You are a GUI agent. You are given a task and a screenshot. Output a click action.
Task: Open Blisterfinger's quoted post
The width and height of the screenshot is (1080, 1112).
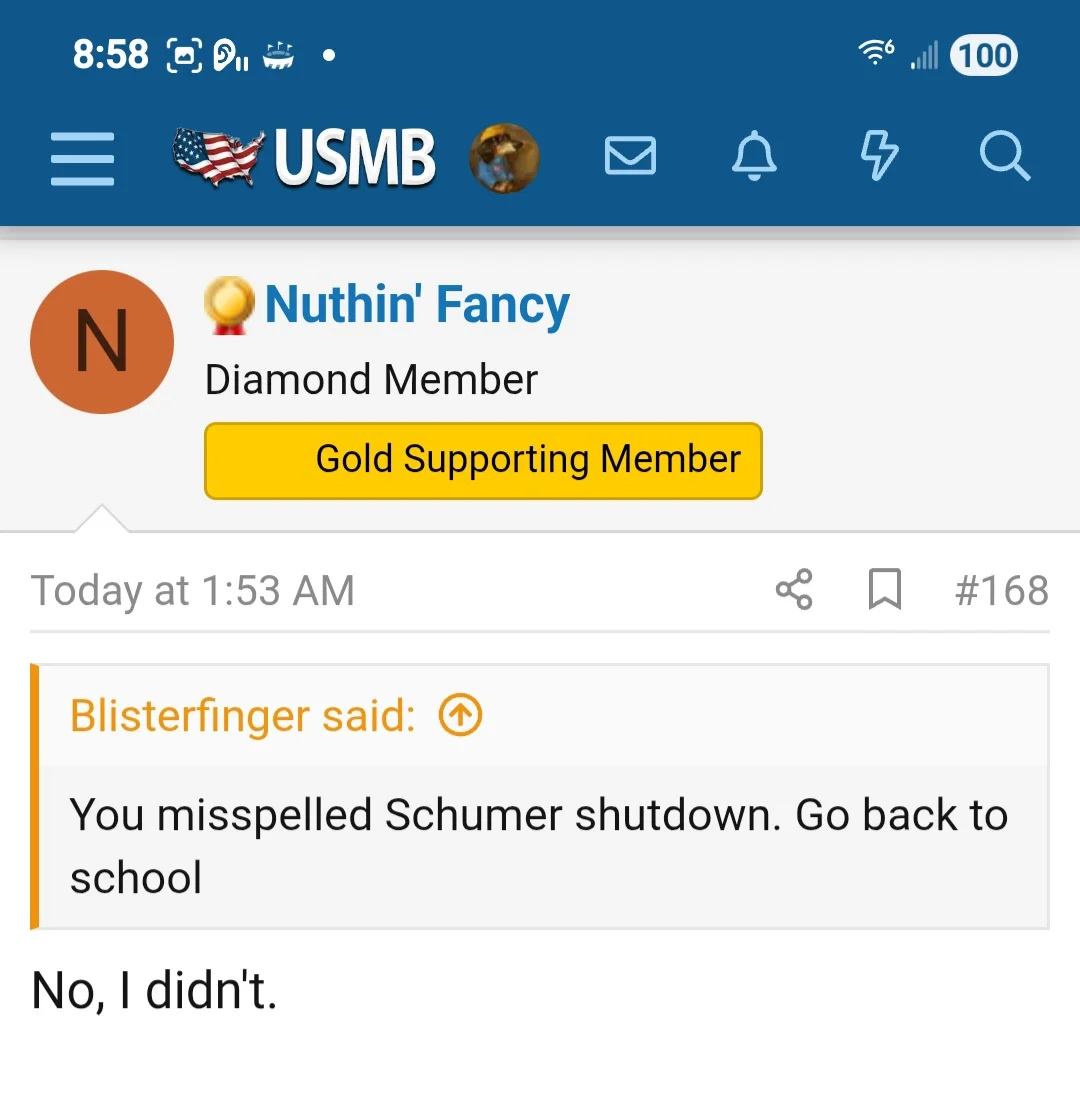240,716
